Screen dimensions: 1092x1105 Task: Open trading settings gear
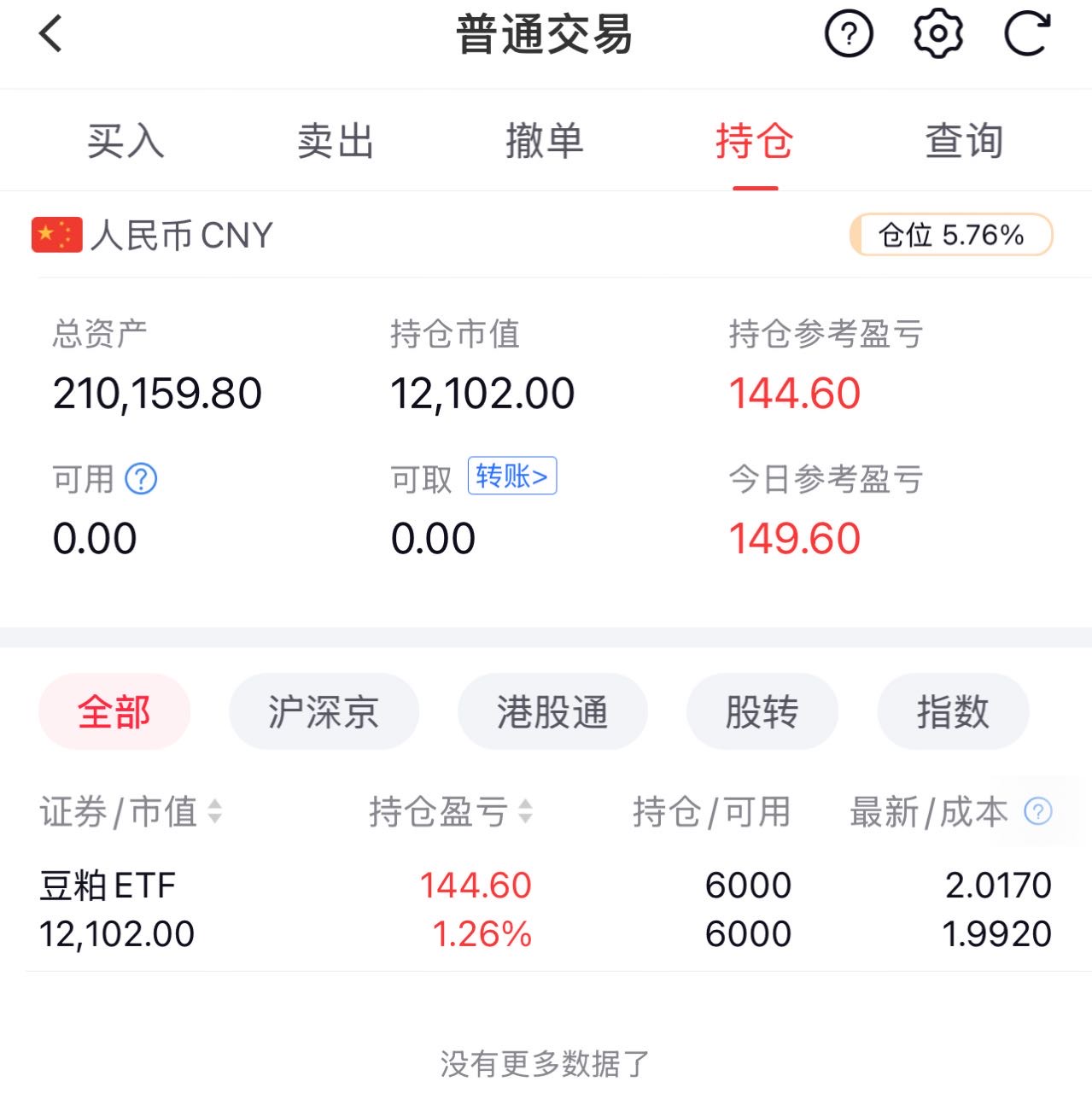coord(937,35)
